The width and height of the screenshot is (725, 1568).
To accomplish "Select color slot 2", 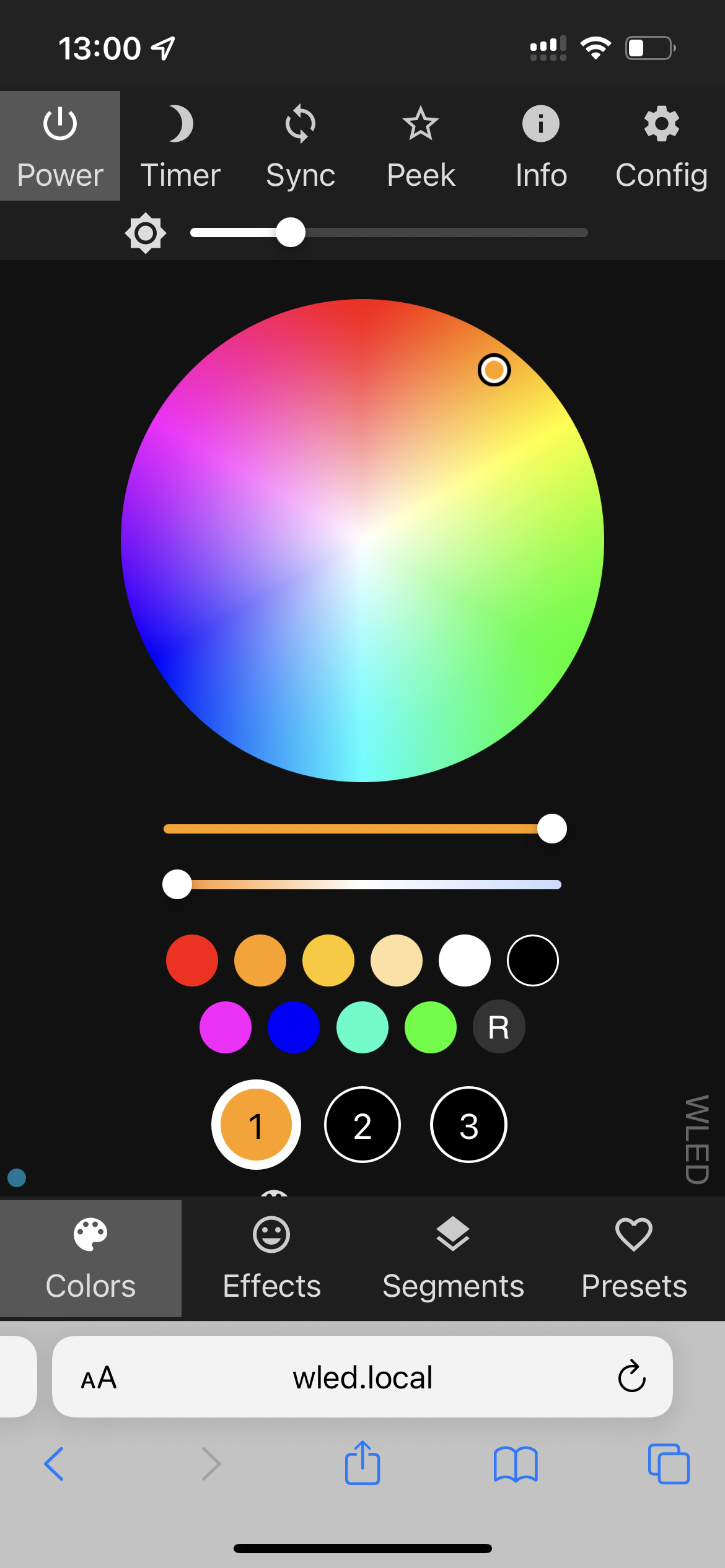I will pyautogui.click(x=362, y=1125).
